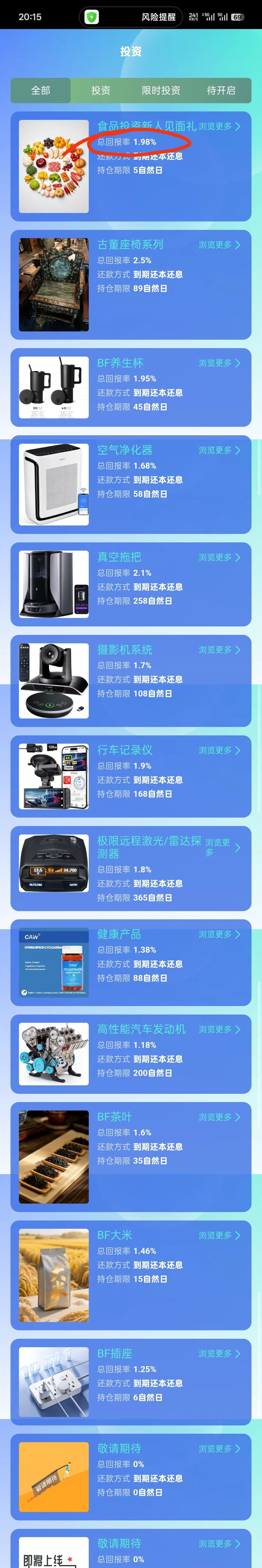The height and width of the screenshot is (1568, 262).
Task: Tap 浏览更多 on 真空拖把
Action: [x=219, y=557]
